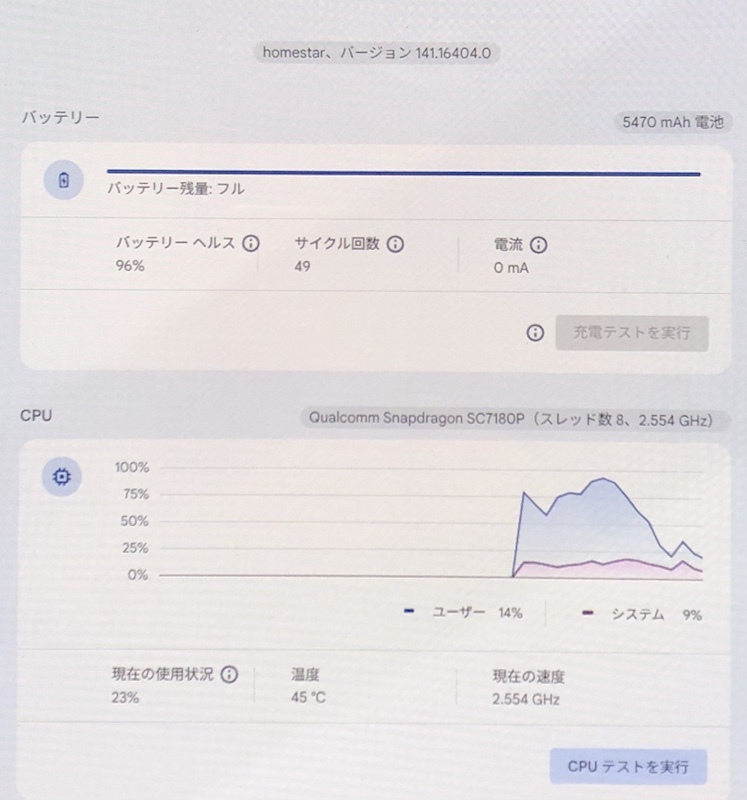Viewport: 747px width, 800px height.
Task: Tap the info icon next to 充電テストを実行
Action: click(x=535, y=333)
